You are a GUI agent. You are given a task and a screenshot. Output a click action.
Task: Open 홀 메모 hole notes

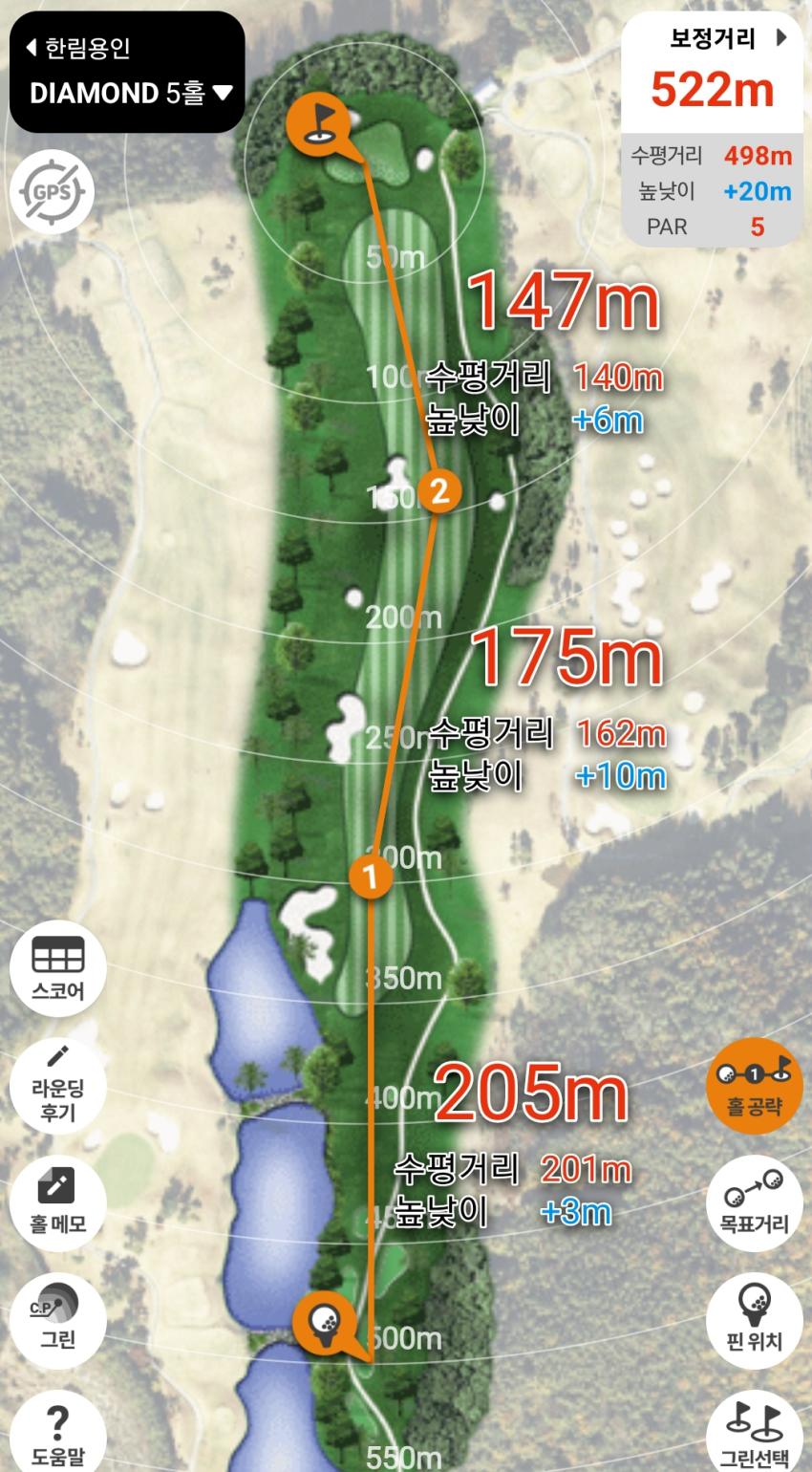(57, 1201)
